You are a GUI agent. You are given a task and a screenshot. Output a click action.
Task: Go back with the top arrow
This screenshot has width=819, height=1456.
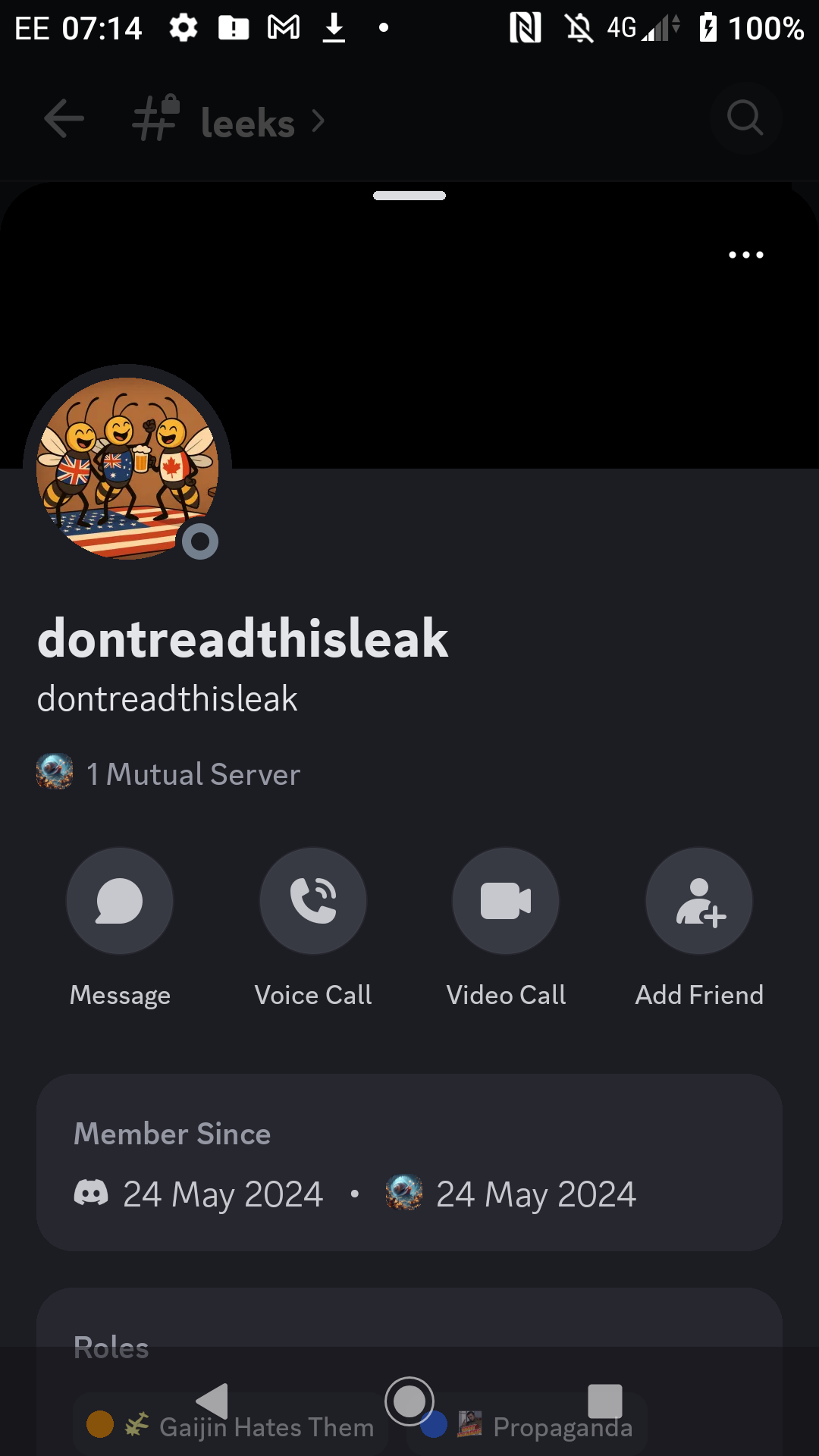pos(64,119)
